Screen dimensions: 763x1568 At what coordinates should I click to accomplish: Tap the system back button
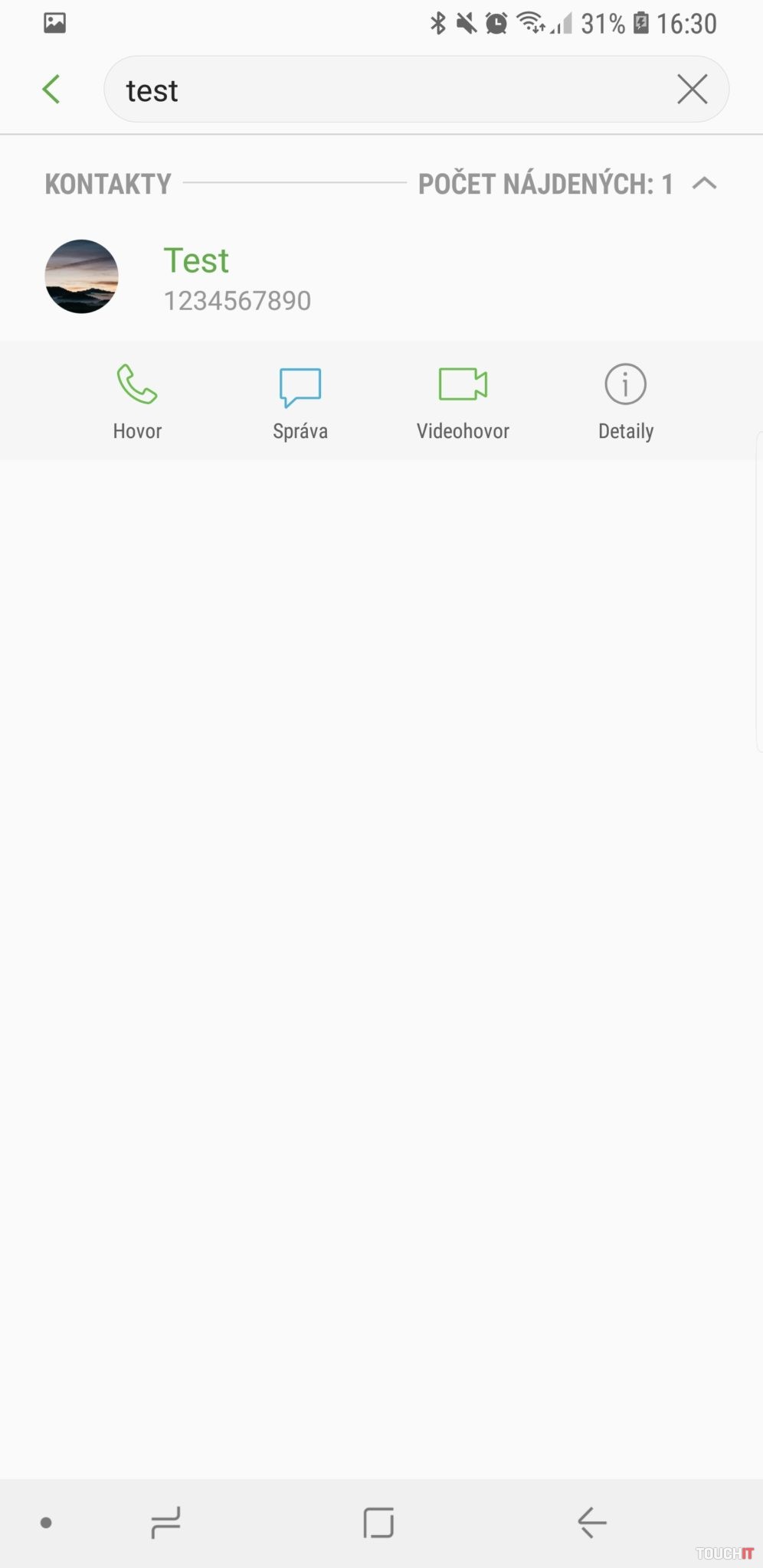592,1522
